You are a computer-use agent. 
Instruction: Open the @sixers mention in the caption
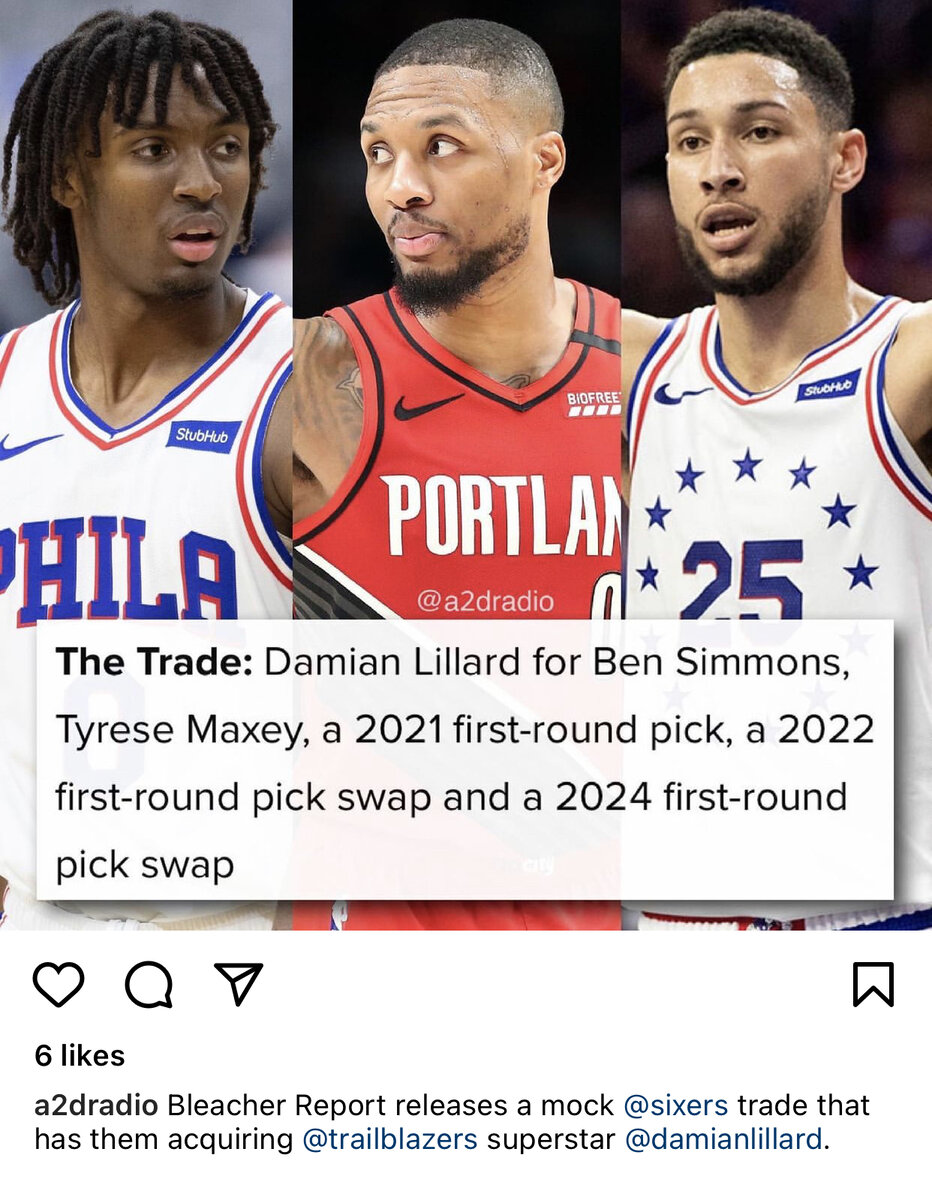point(676,1105)
